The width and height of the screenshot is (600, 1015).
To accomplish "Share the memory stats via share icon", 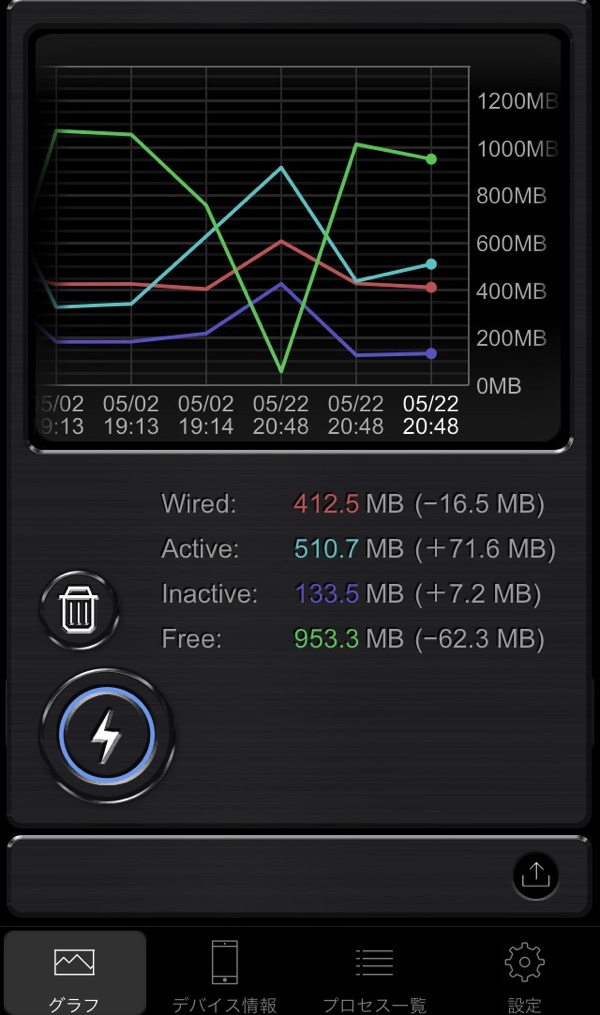I will click(536, 875).
